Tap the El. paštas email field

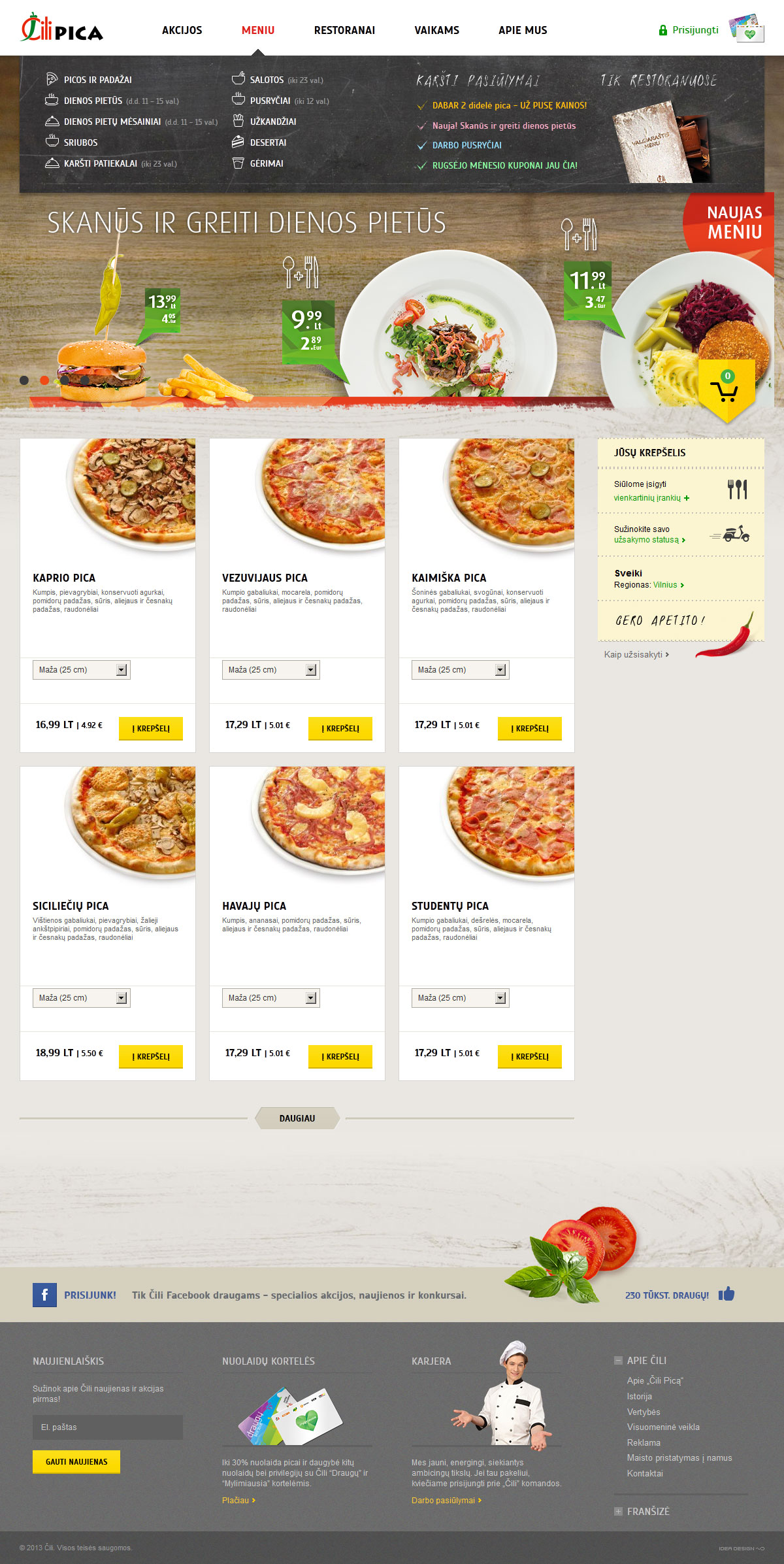(x=108, y=1427)
